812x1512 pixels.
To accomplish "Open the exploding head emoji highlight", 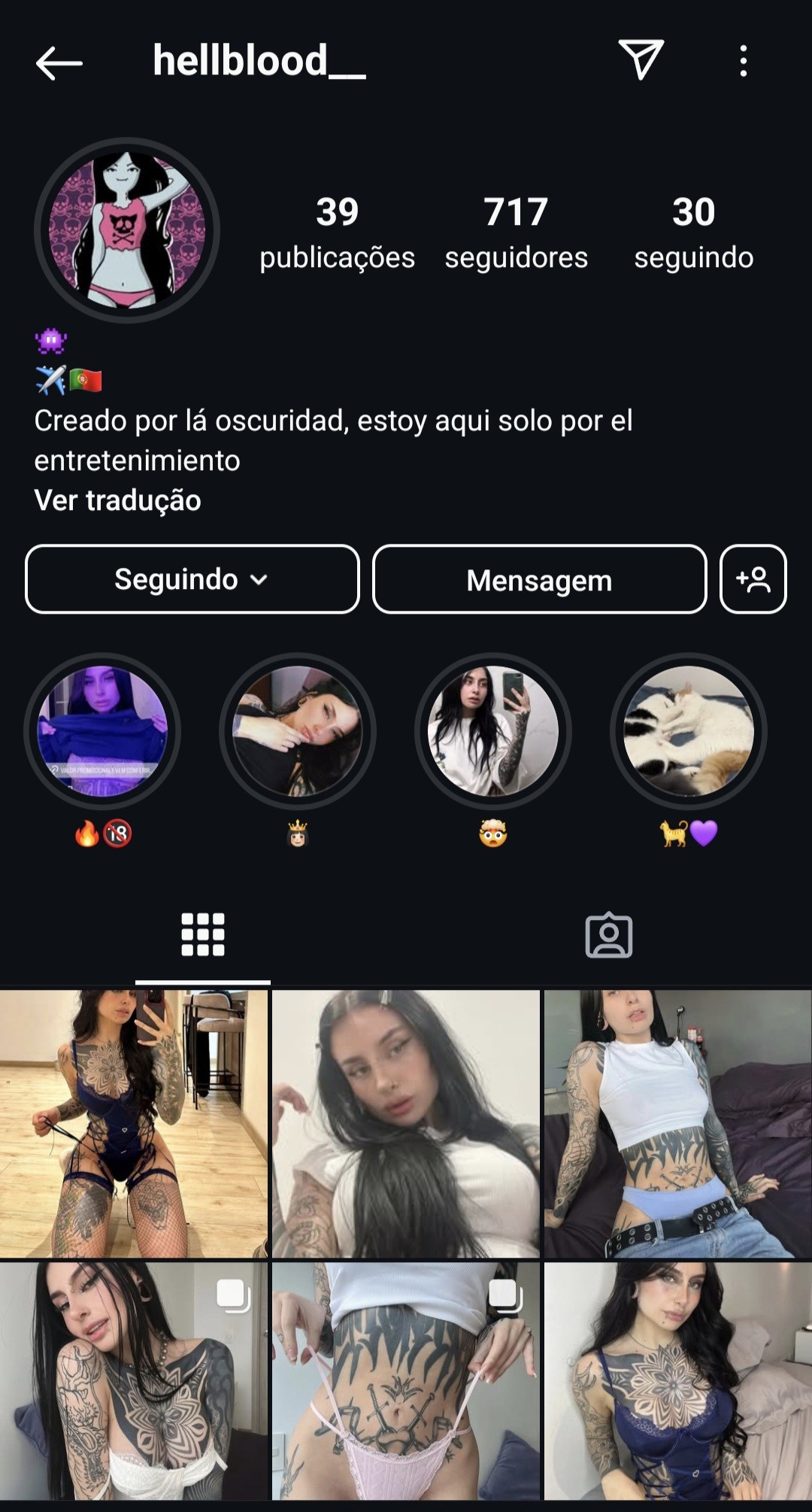I will [493, 731].
